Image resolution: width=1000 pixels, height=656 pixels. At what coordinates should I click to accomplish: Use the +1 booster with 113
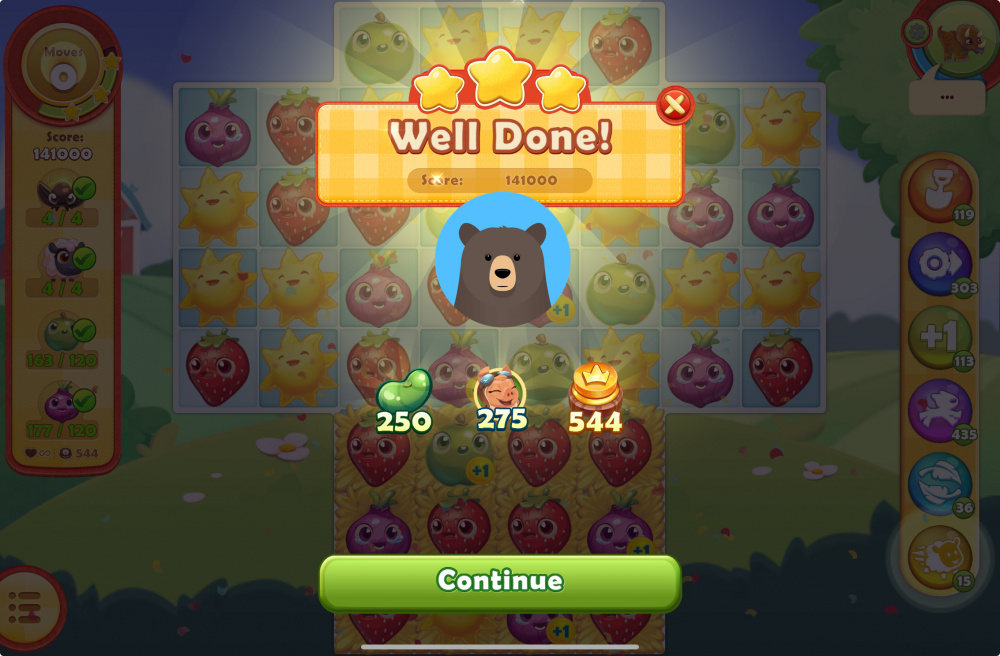(939, 336)
